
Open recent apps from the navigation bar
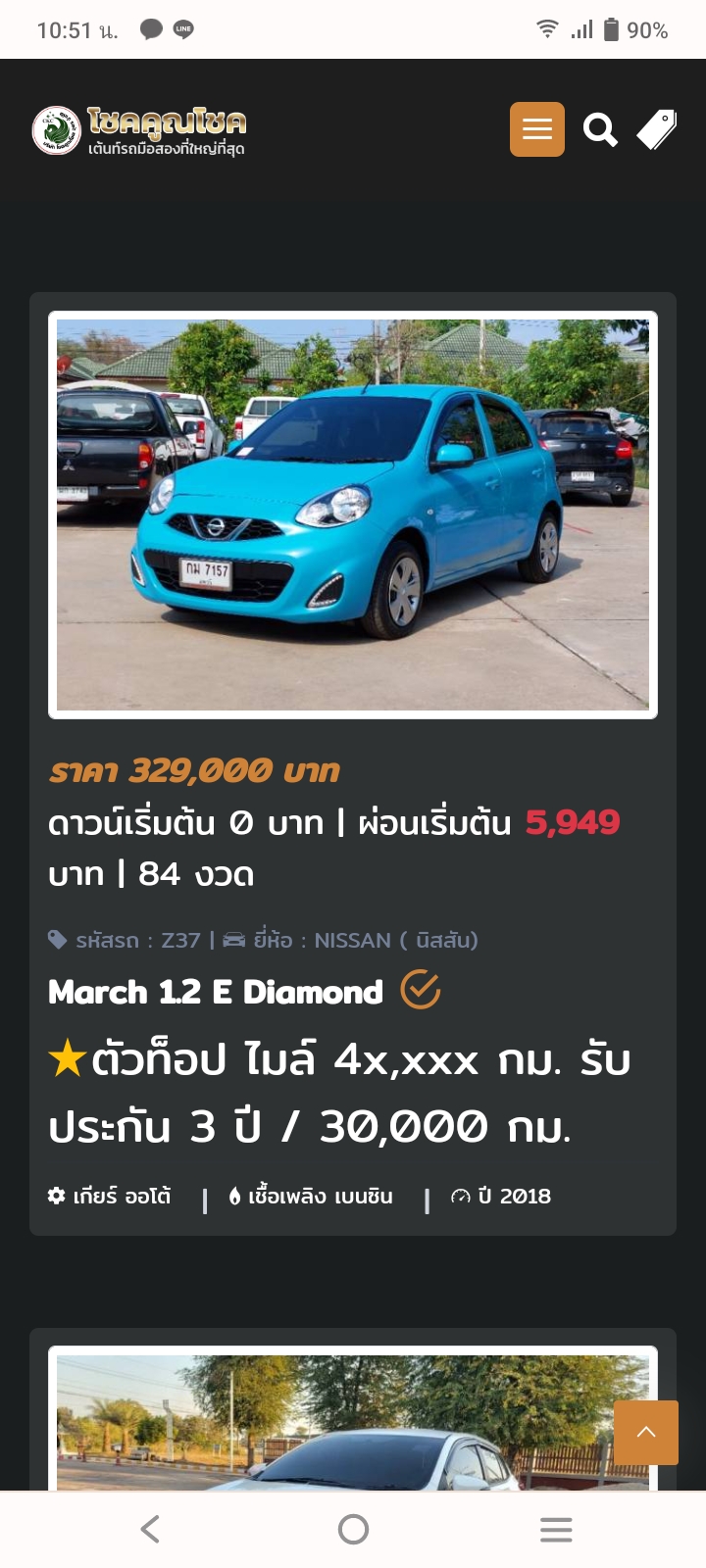click(x=556, y=1529)
